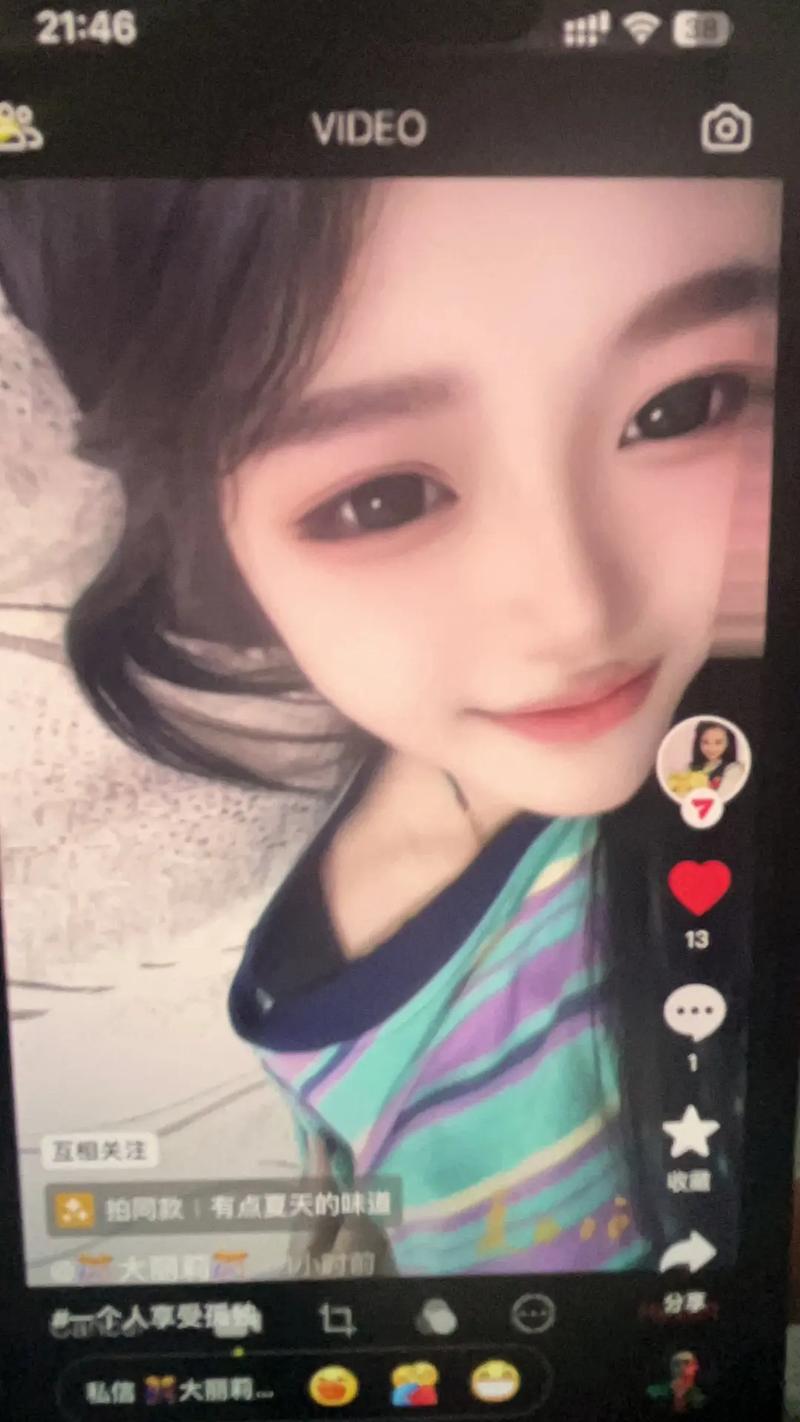The width and height of the screenshot is (800, 1422).
Task: Send the laughing emoji quick reaction
Action: [334, 1386]
